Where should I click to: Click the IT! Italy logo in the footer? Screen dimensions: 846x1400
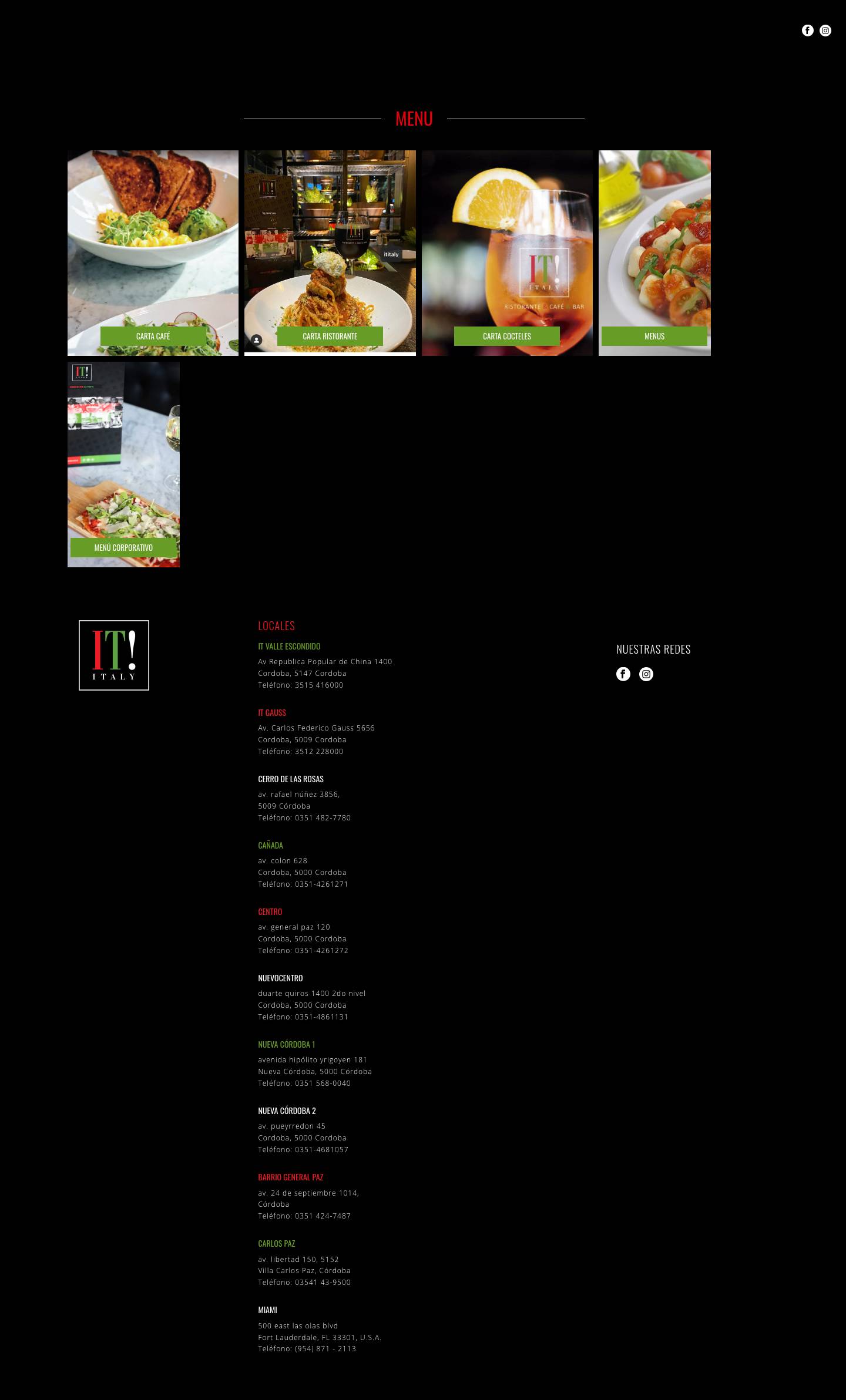coord(114,655)
